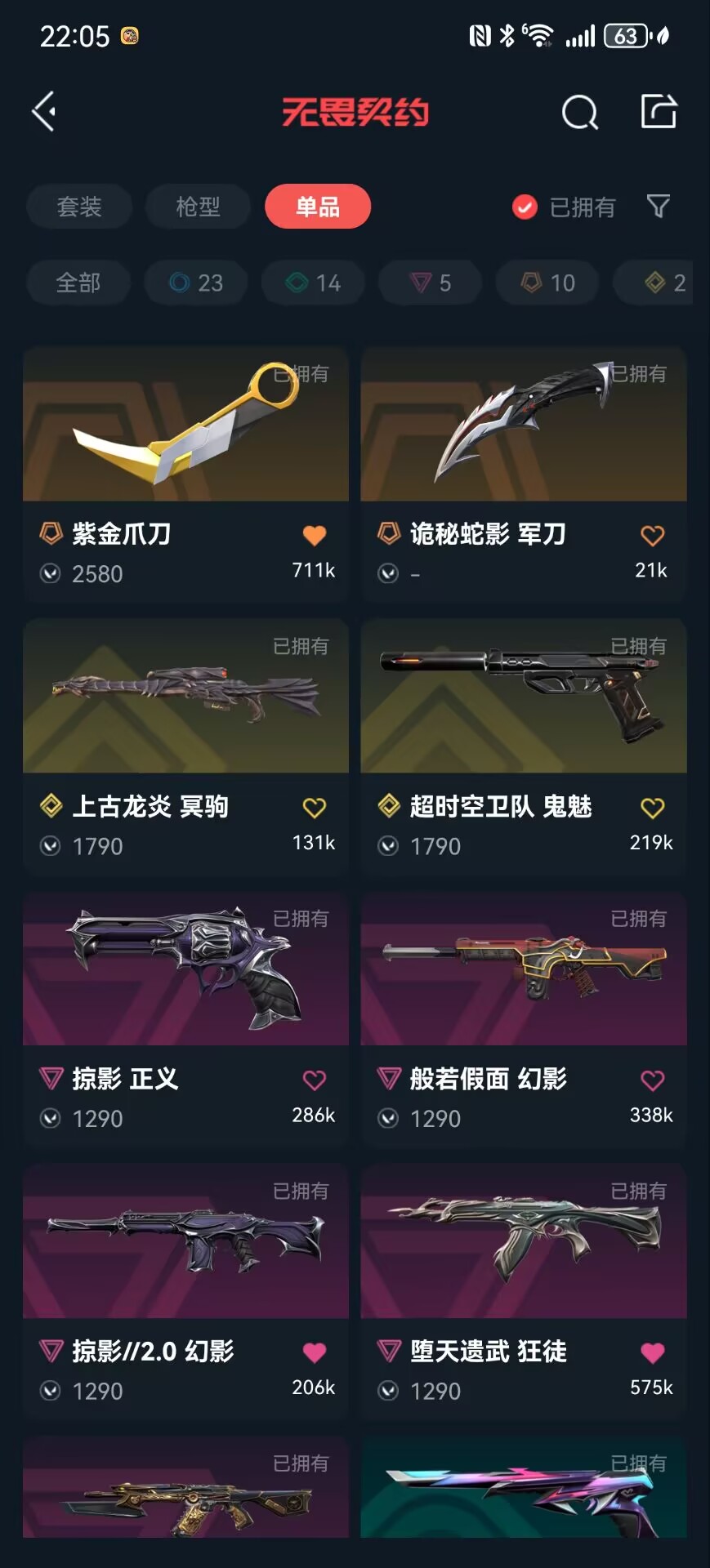Open the search icon in the header

pos(579,113)
